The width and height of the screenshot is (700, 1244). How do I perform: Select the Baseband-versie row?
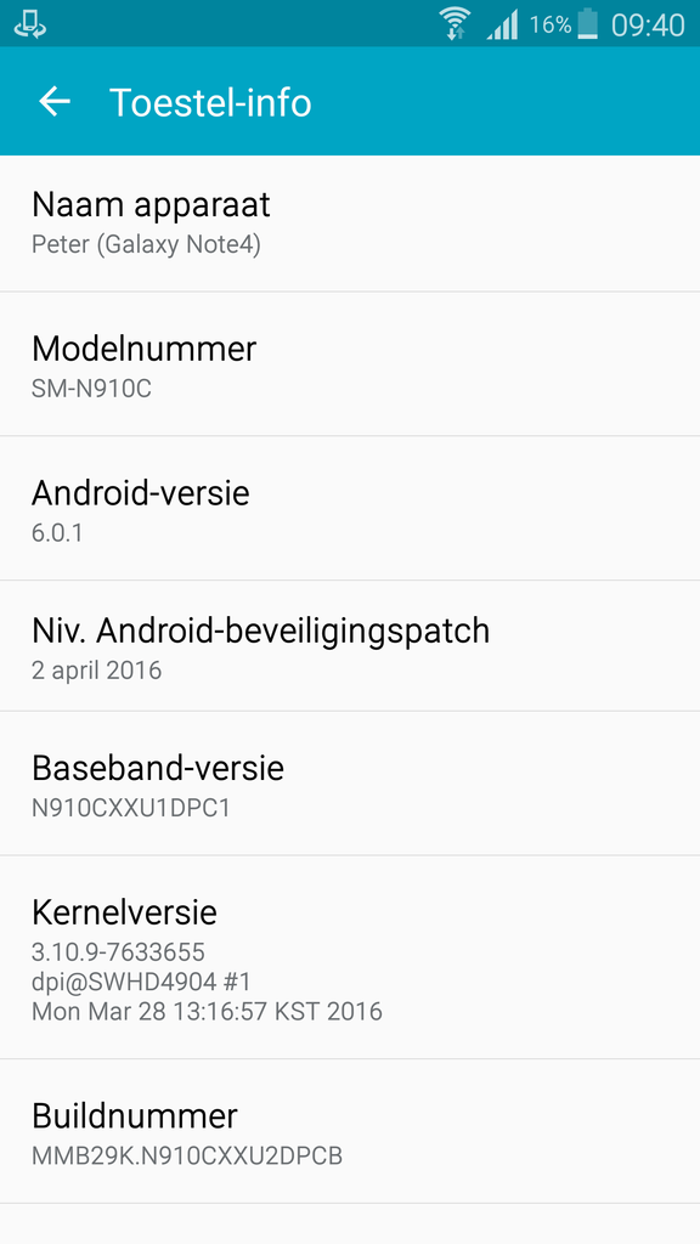point(350,785)
